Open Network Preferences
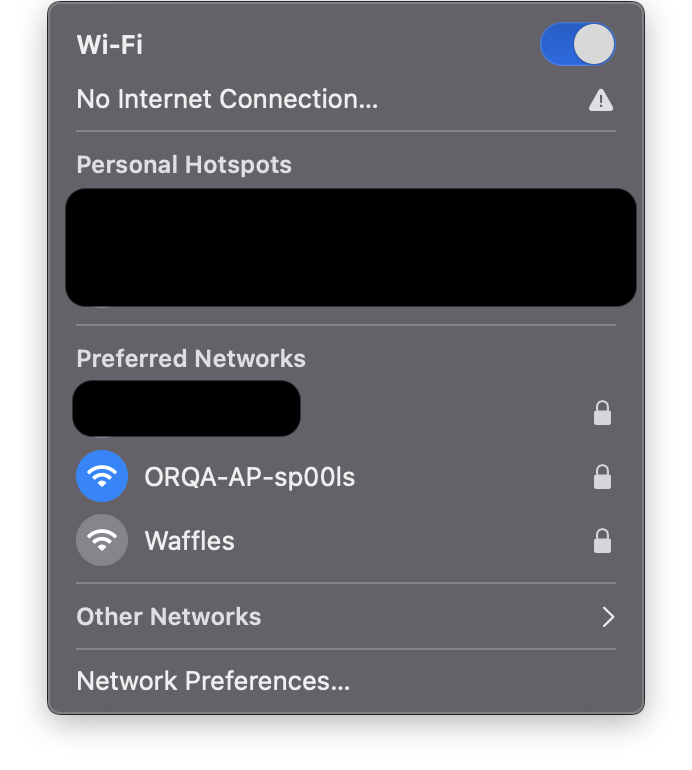 pyautogui.click(x=213, y=681)
